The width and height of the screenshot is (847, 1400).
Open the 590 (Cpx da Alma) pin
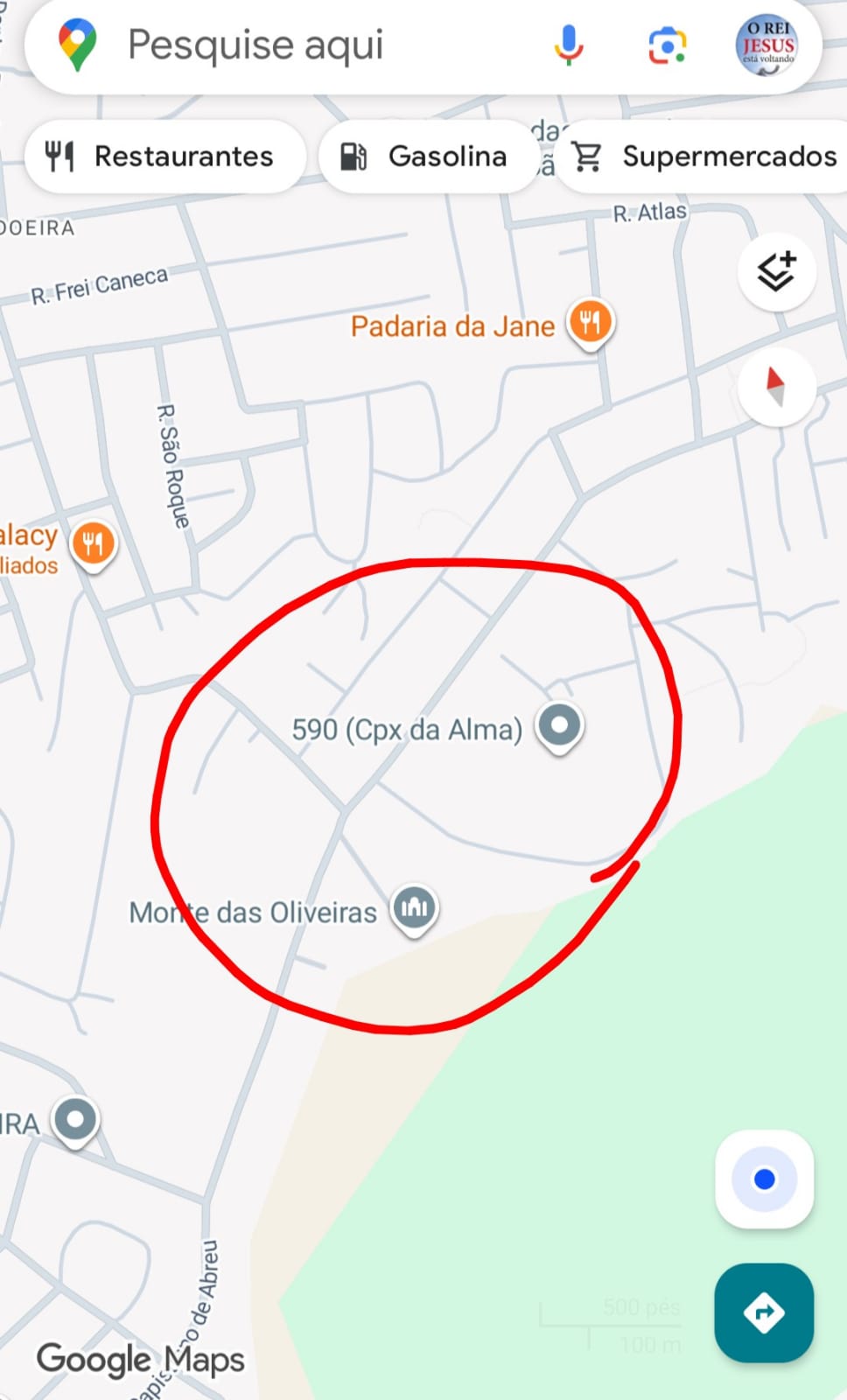coord(559,726)
